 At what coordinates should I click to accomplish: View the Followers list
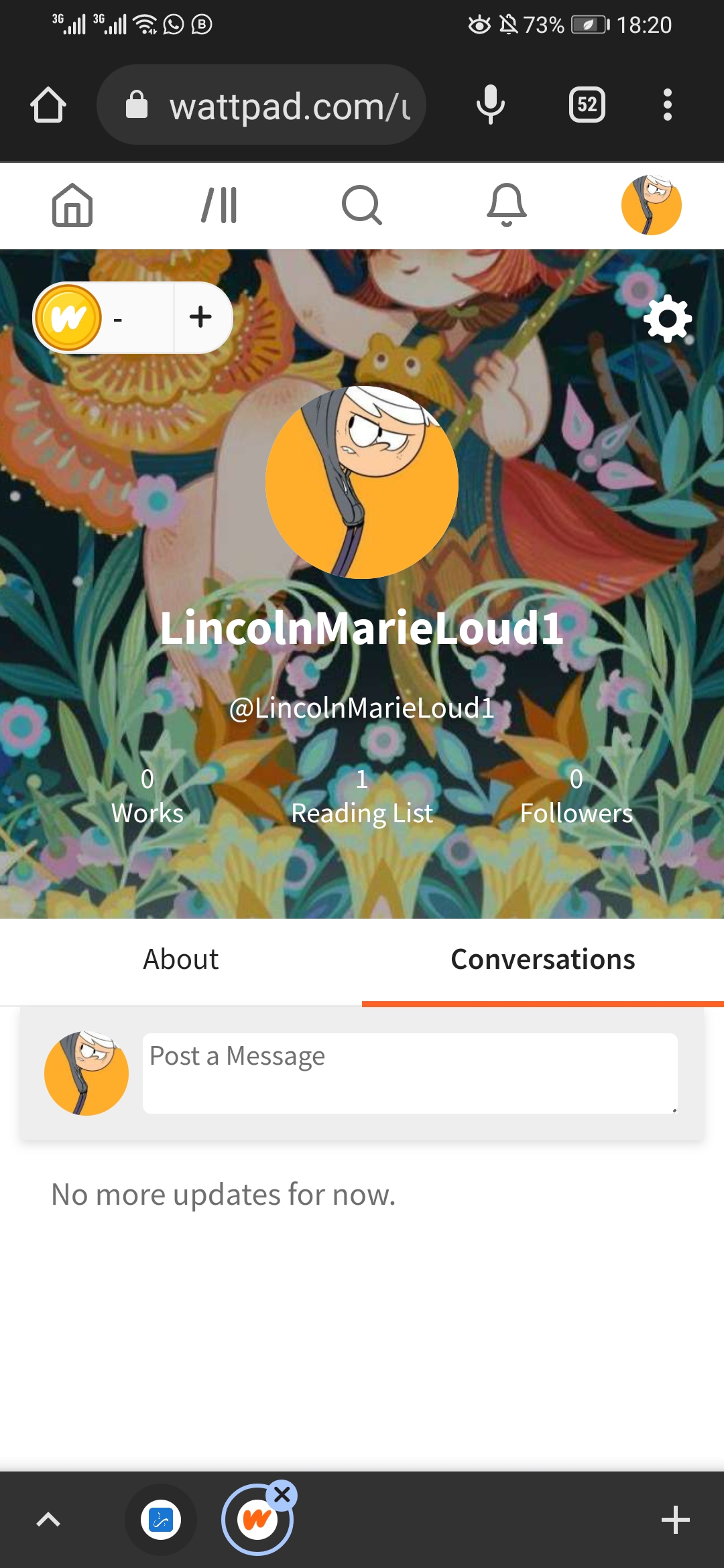pos(577,796)
